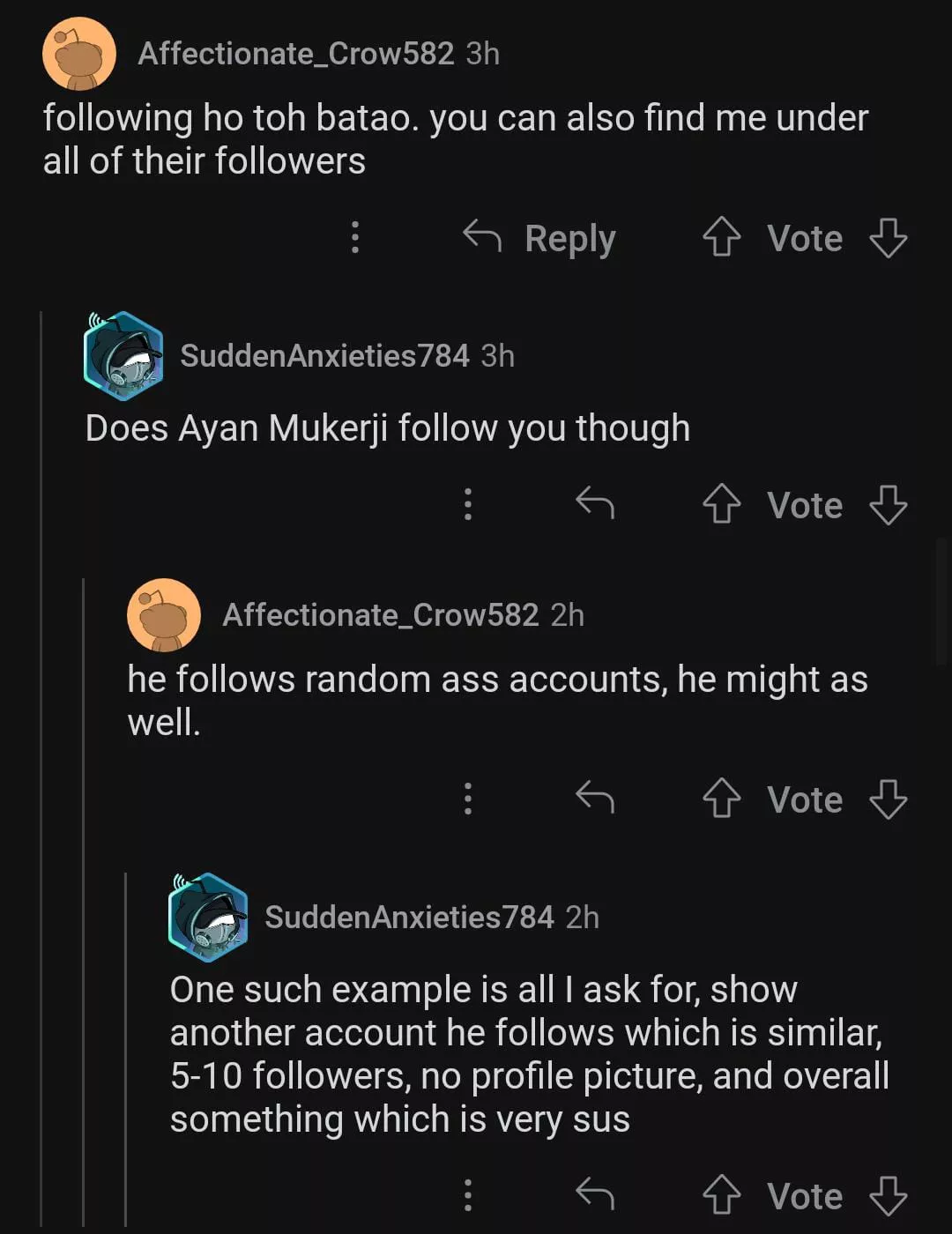Viewport: 952px width, 1234px height.
Task: Tap SuddenAnxieties784's avatar on "One such example" comment
Action: (208, 917)
